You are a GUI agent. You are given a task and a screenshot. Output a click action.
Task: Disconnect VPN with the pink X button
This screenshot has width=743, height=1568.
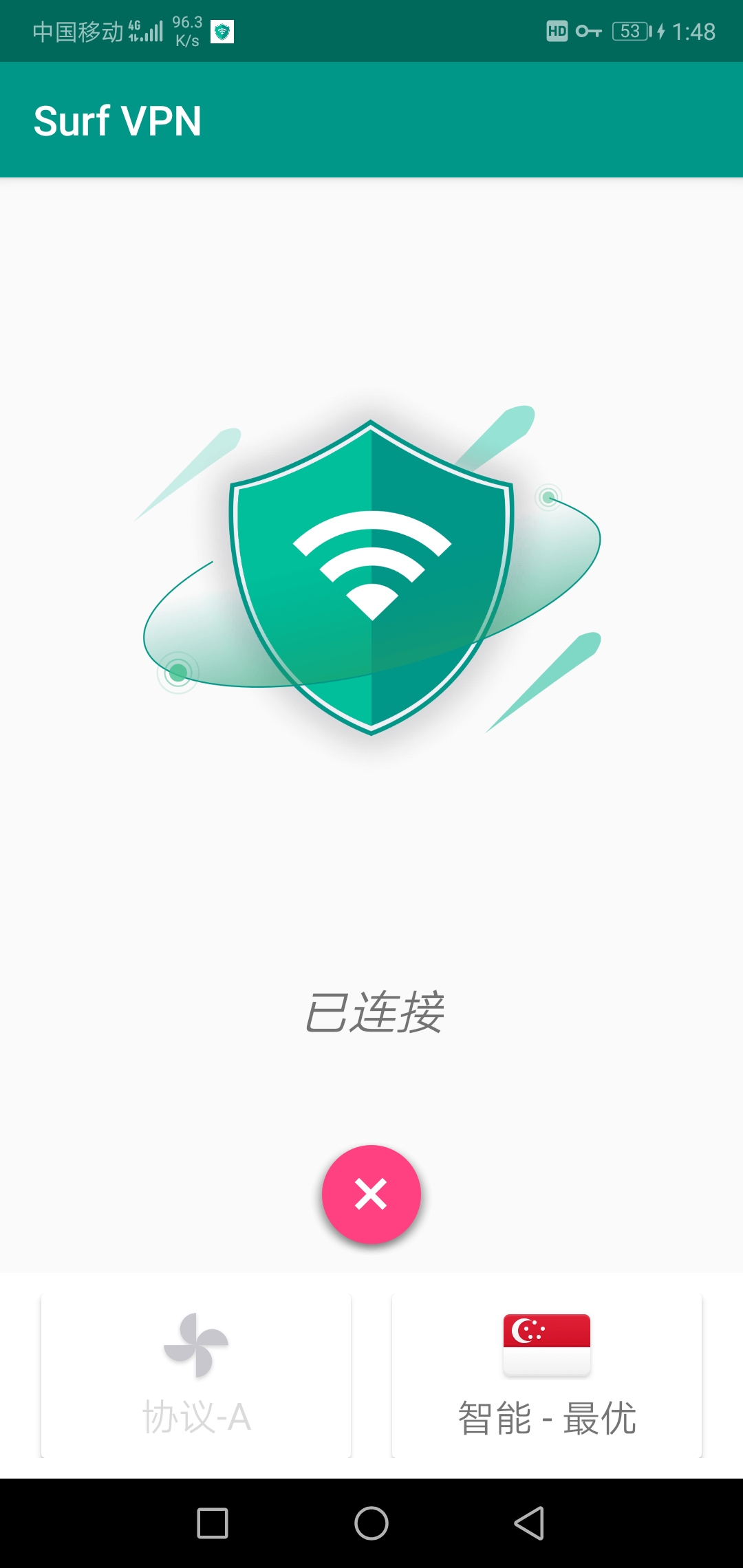click(x=371, y=1194)
